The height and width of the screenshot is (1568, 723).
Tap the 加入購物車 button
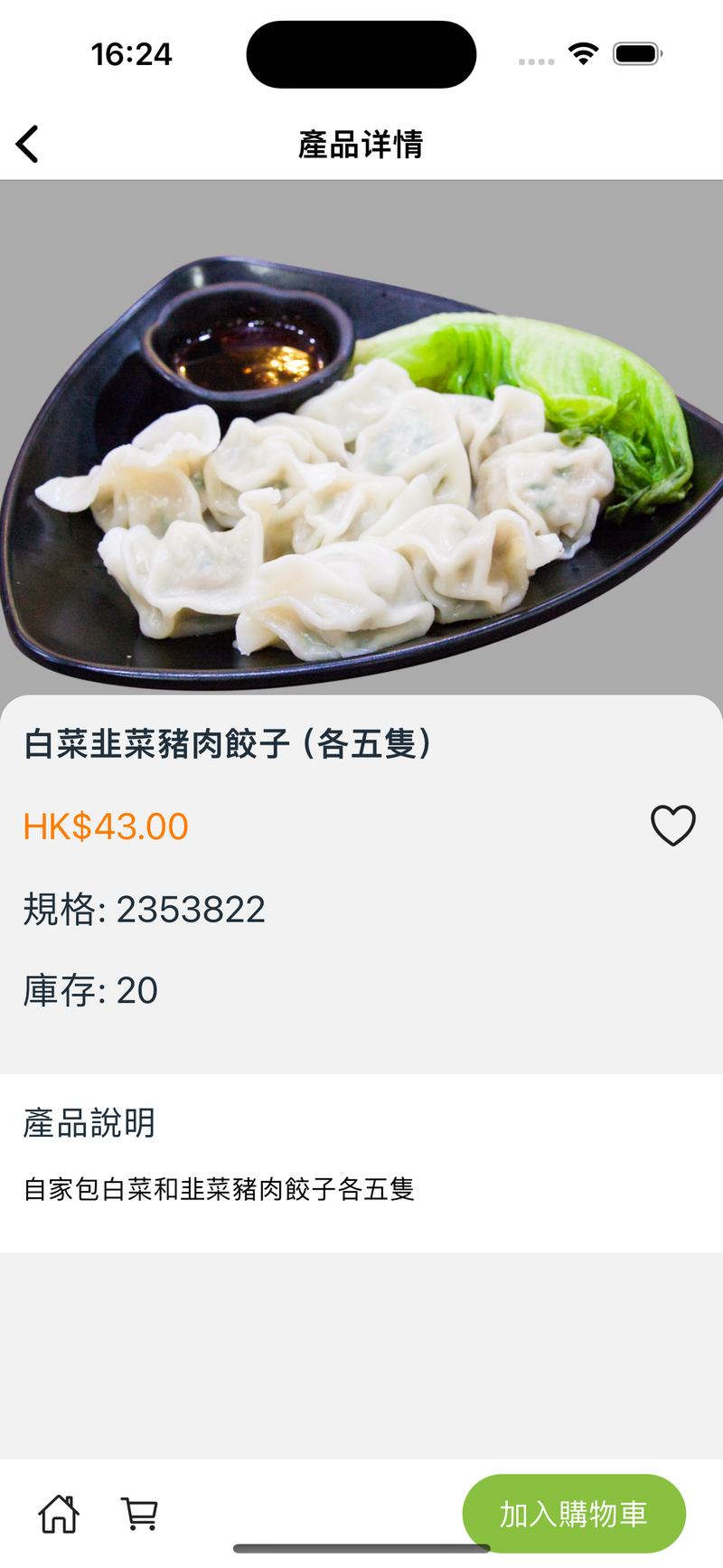click(x=573, y=1513)
